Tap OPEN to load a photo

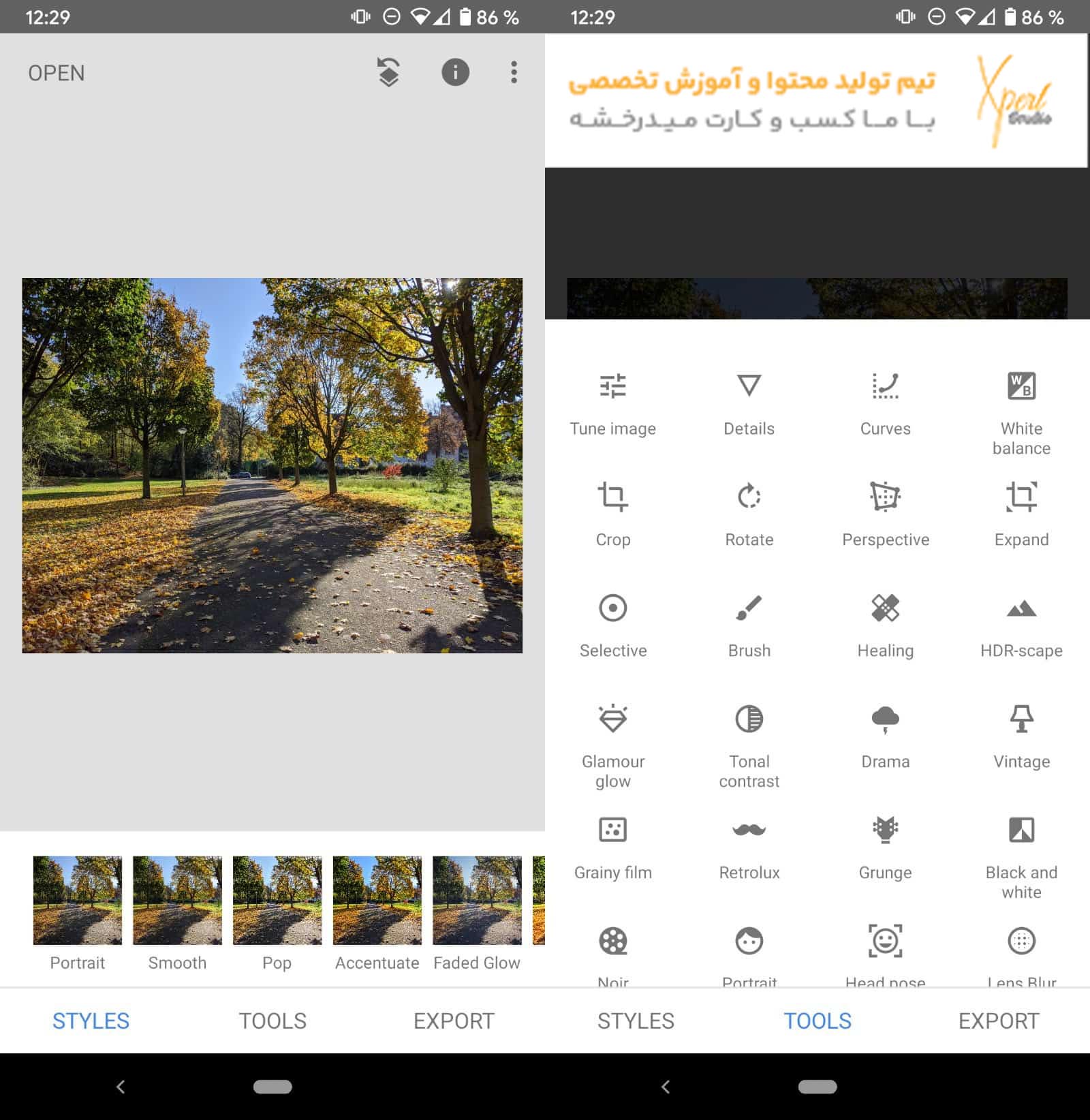click(56, 73)
